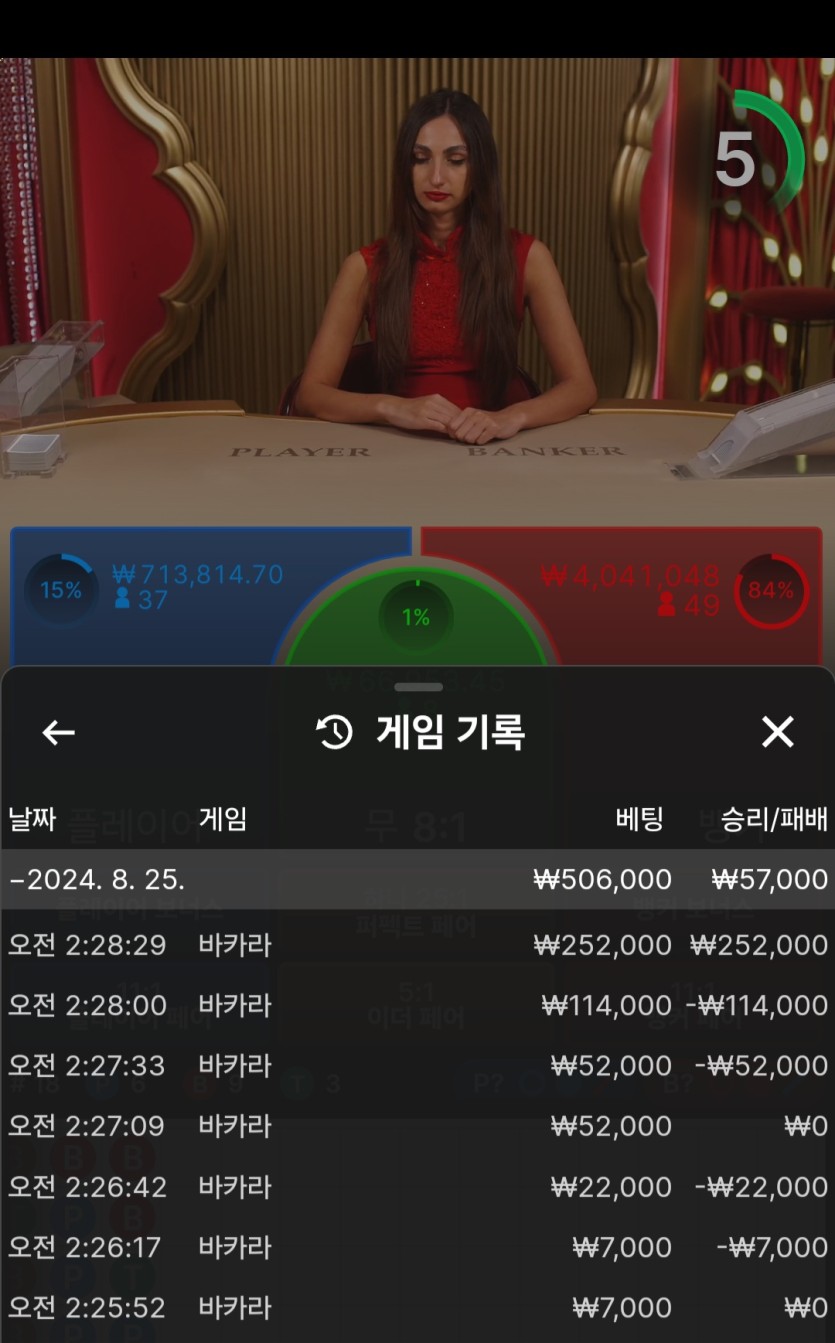Close the game history panel
The width and height of the screenshot is (835, 1343).
777,733
